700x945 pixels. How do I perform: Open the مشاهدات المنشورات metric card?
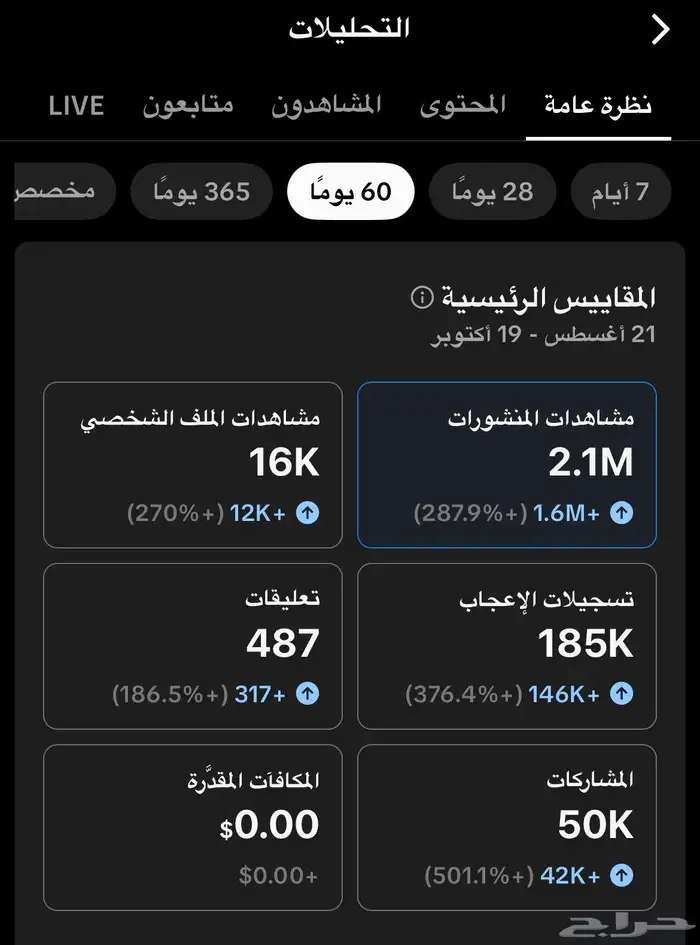506,464
